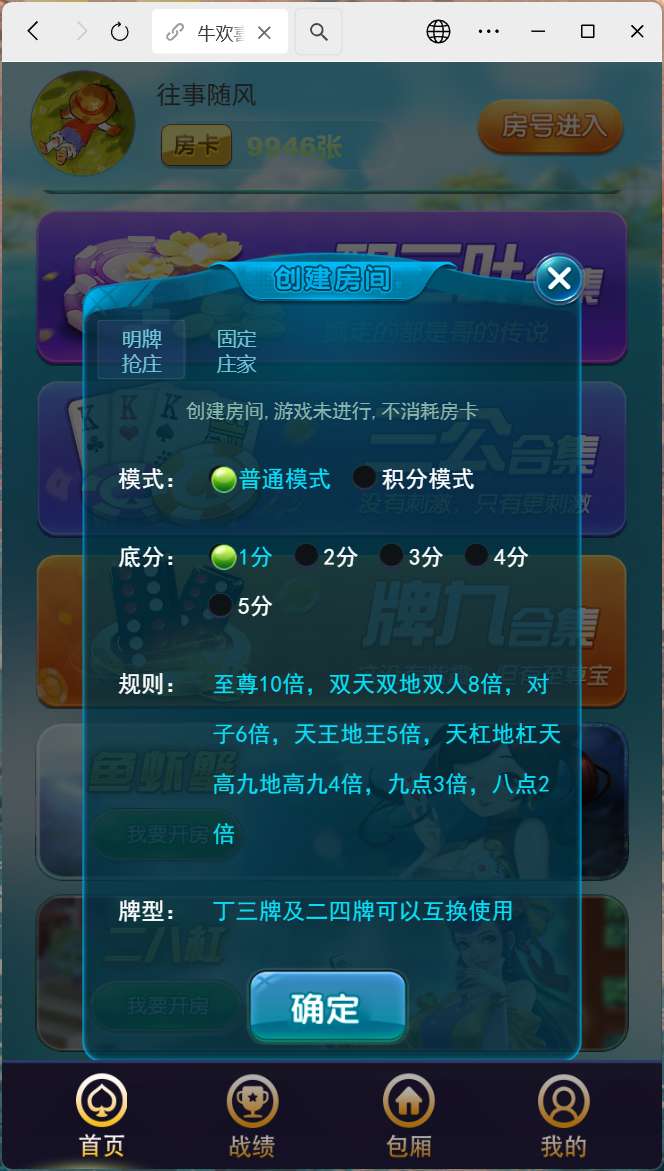Open the browser overflow menu

click(x=488, y=32)
